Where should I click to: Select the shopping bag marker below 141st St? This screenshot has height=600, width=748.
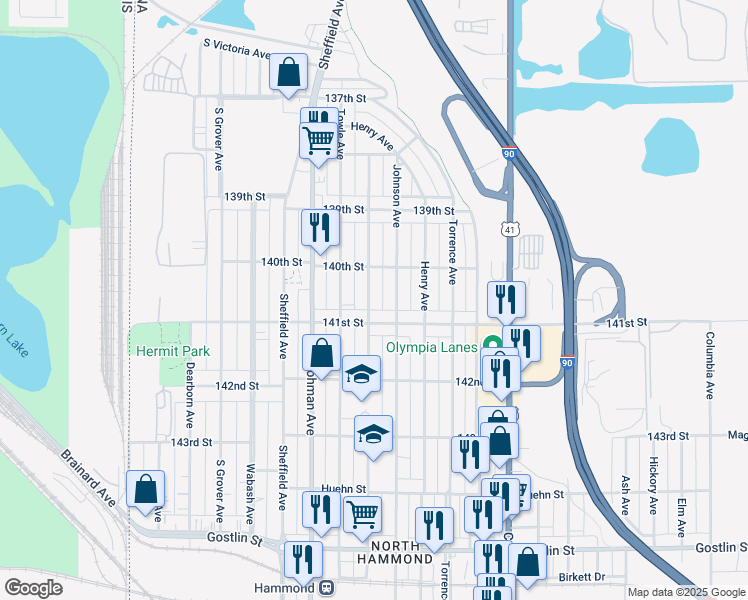[320, 354]
